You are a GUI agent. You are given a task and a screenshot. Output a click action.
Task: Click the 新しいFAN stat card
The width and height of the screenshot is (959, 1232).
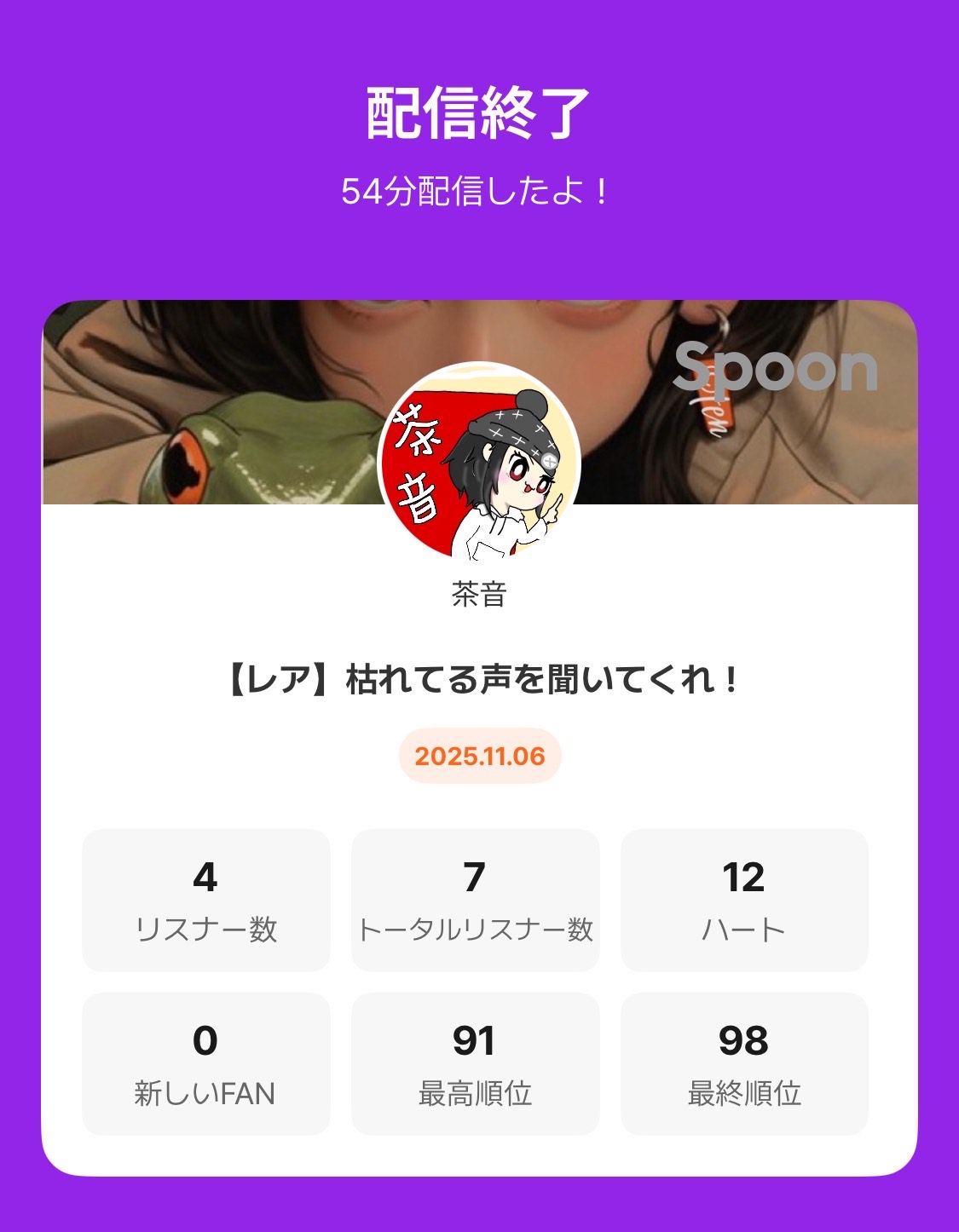pyautogui.click(x=206, y=1063)
